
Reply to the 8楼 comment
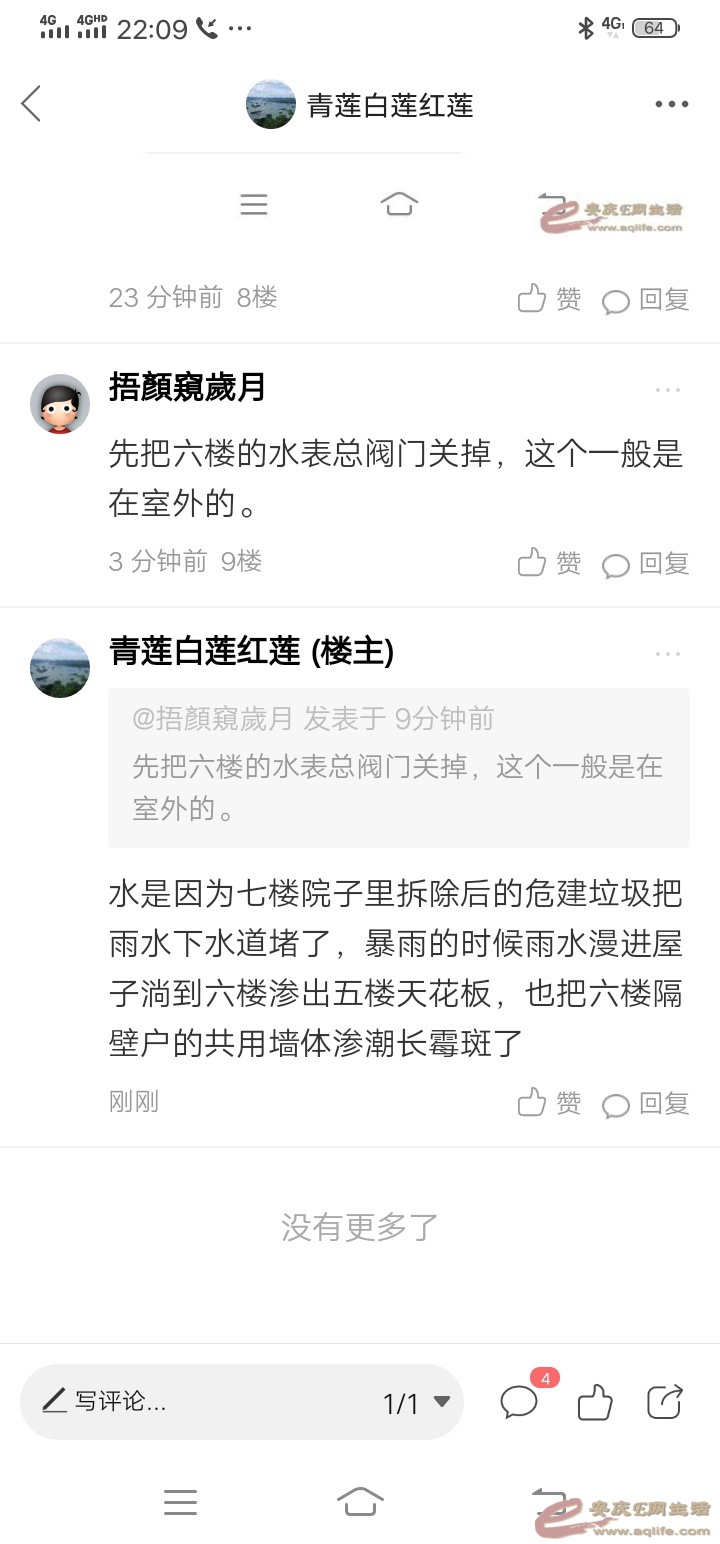pyautogui.click(x=646, y=299)
